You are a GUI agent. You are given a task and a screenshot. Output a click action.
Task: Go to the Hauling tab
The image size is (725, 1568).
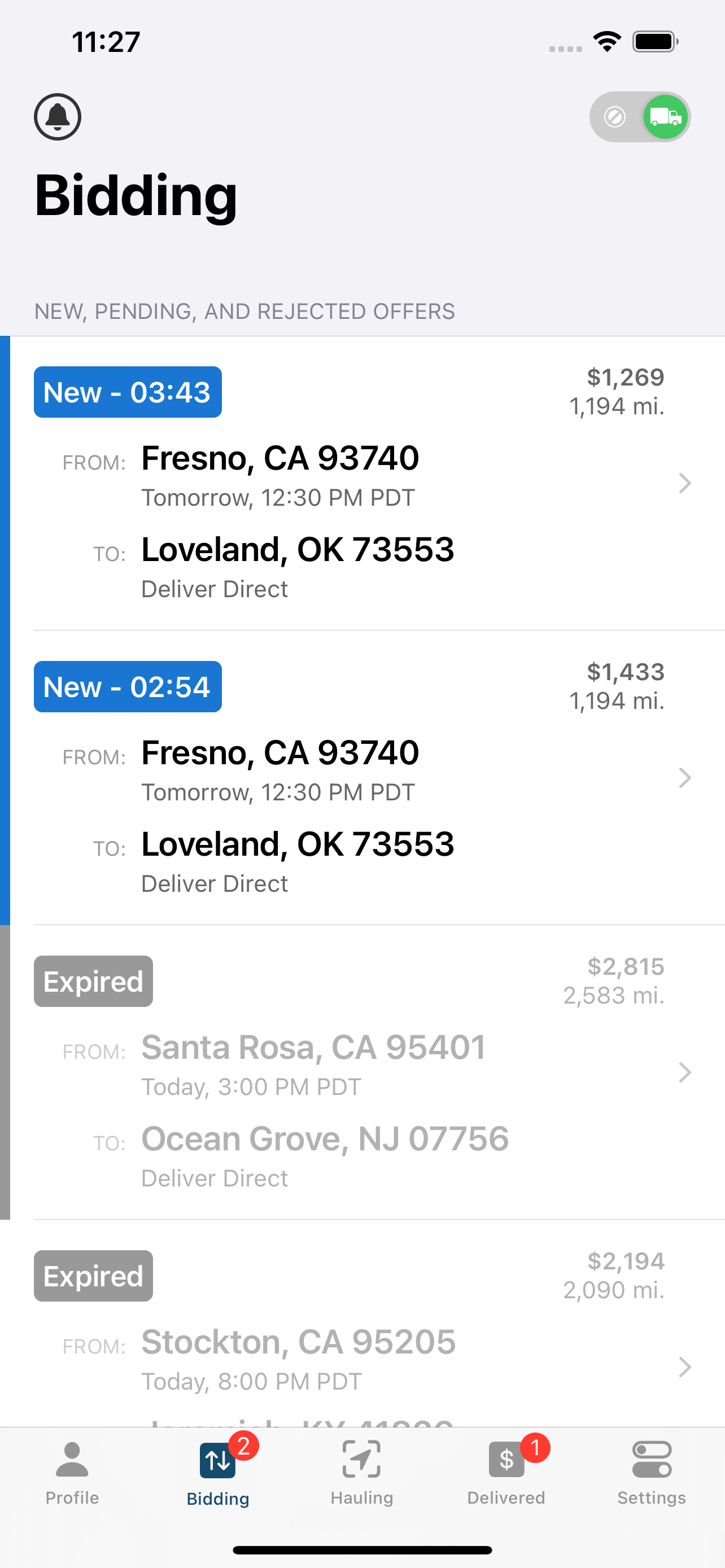(362, 1472)
